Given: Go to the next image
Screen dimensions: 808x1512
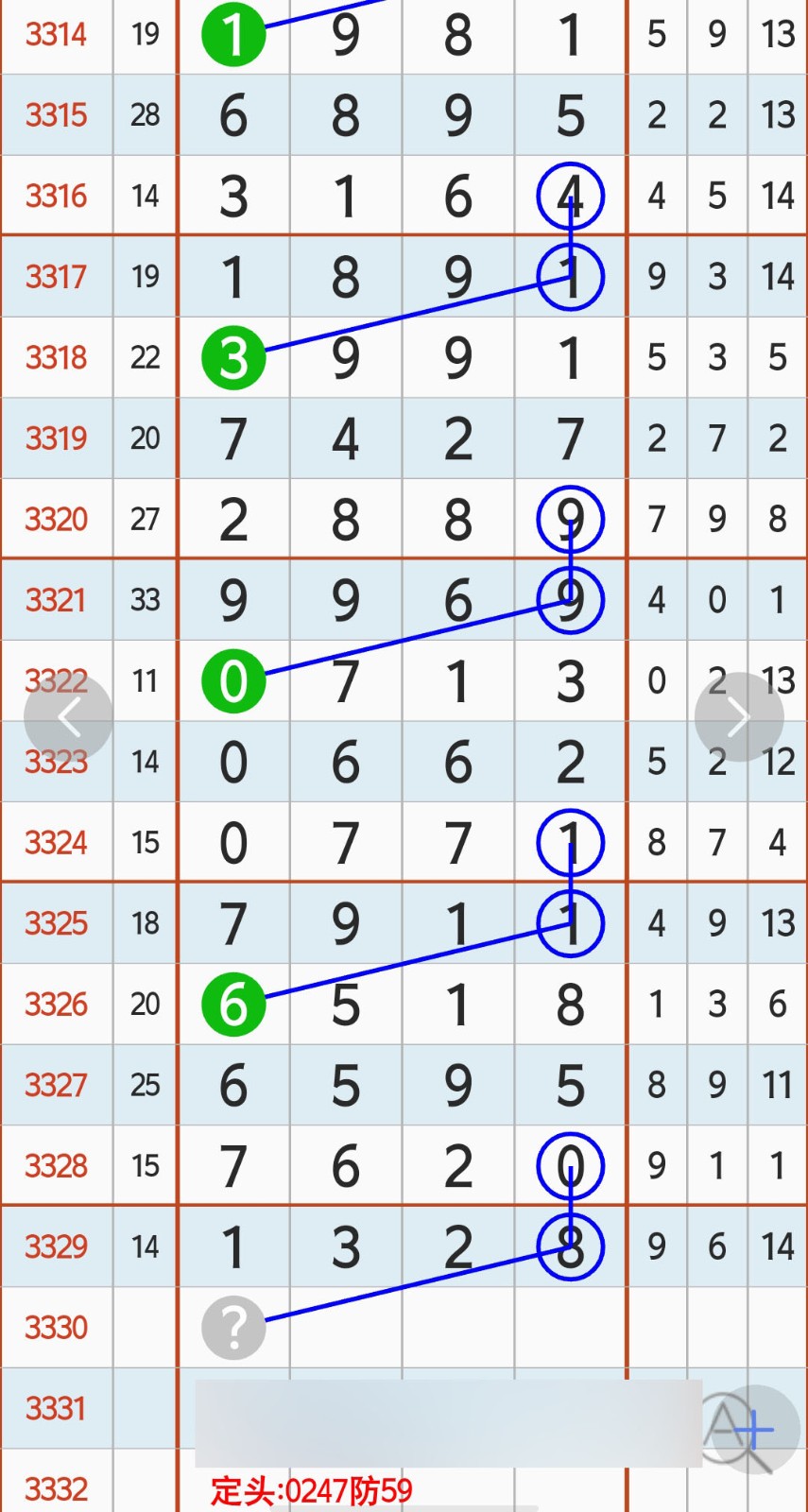Looking at the screenshot, I should click(738, 718).
